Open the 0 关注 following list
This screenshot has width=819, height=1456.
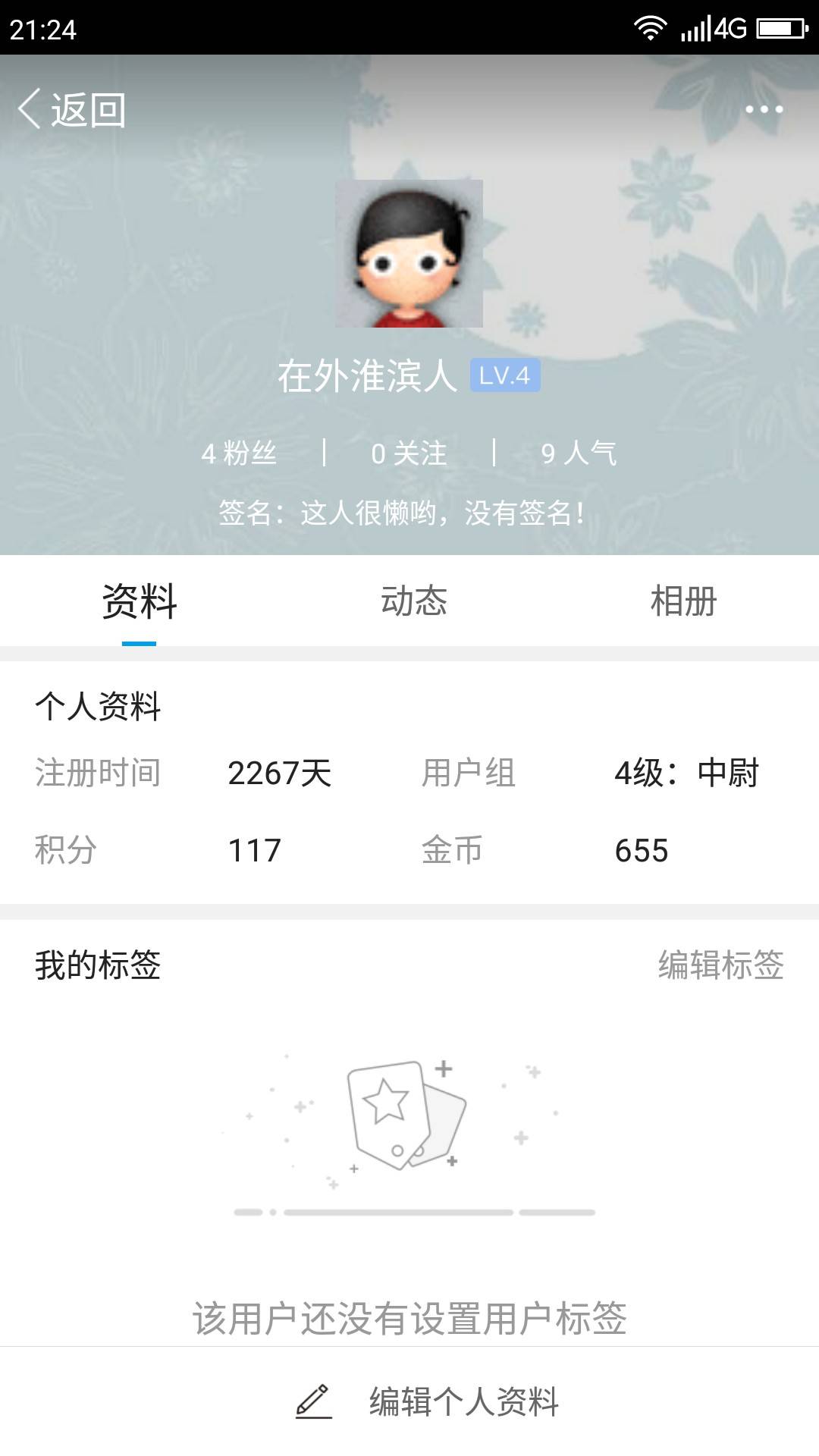pos(409,453)
